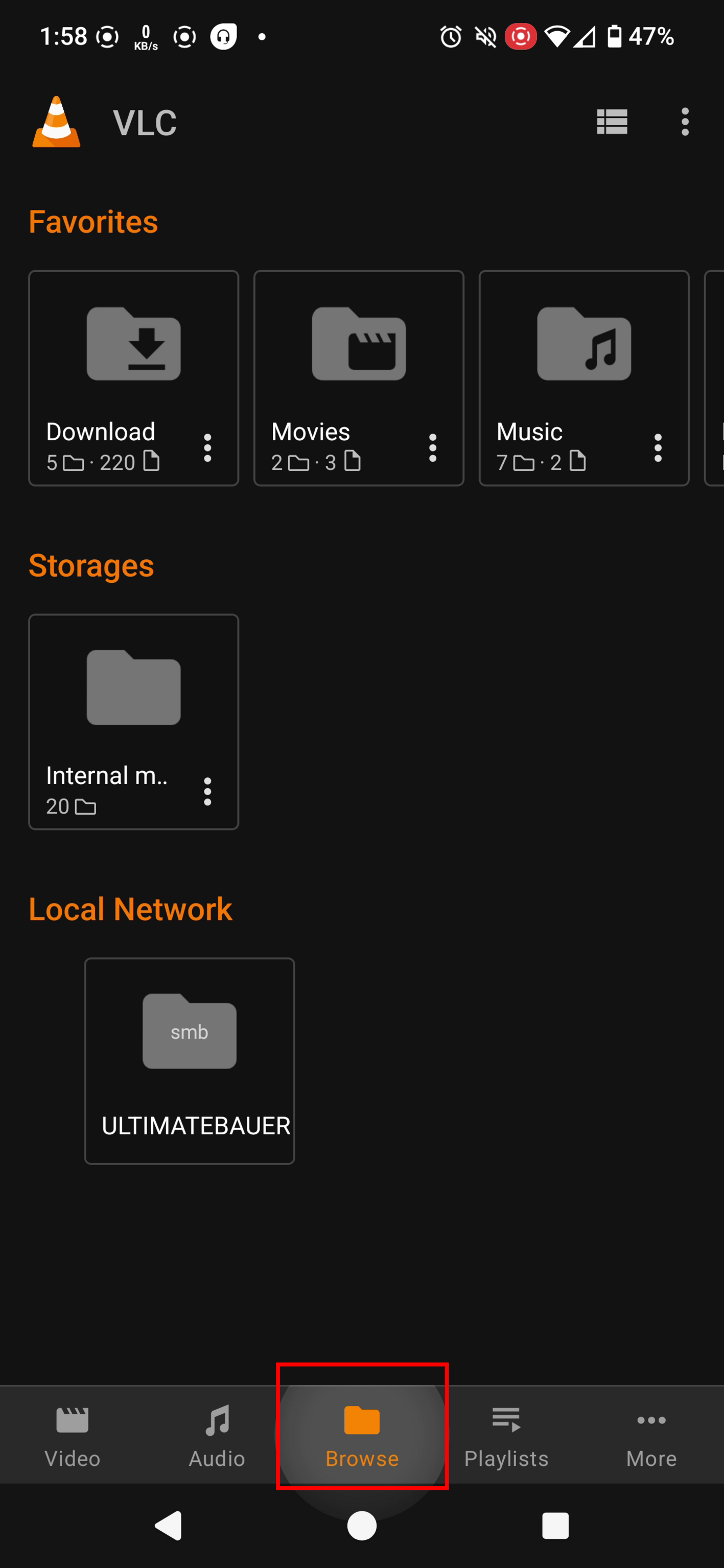Open options for Internal memory
The height and width of the screenshot is (1568, 724).
(207, 791)
